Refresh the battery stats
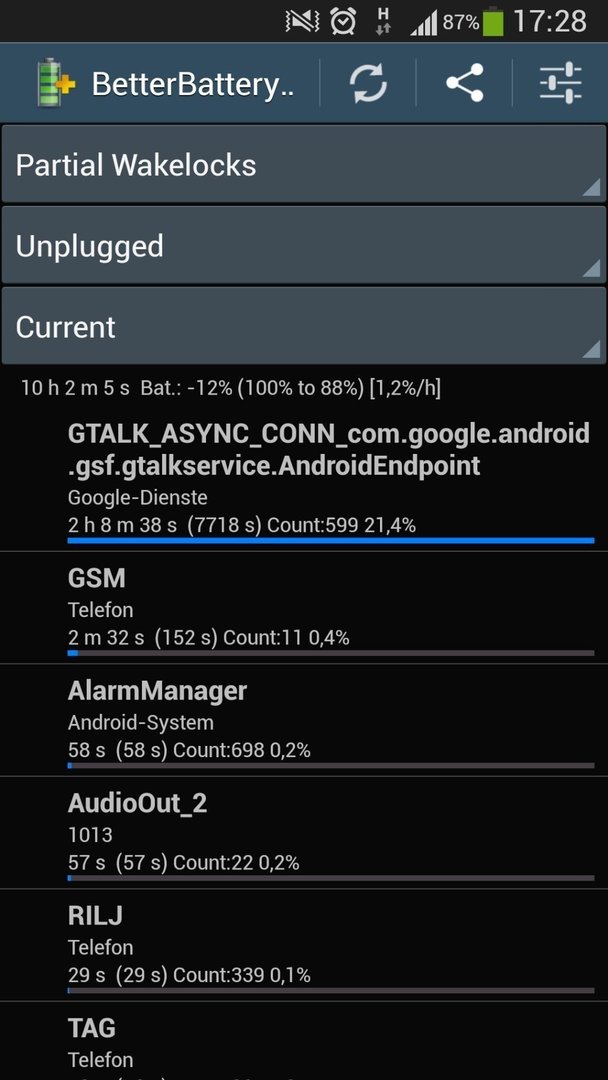The image size is (608, 1080). coord(368,83)
